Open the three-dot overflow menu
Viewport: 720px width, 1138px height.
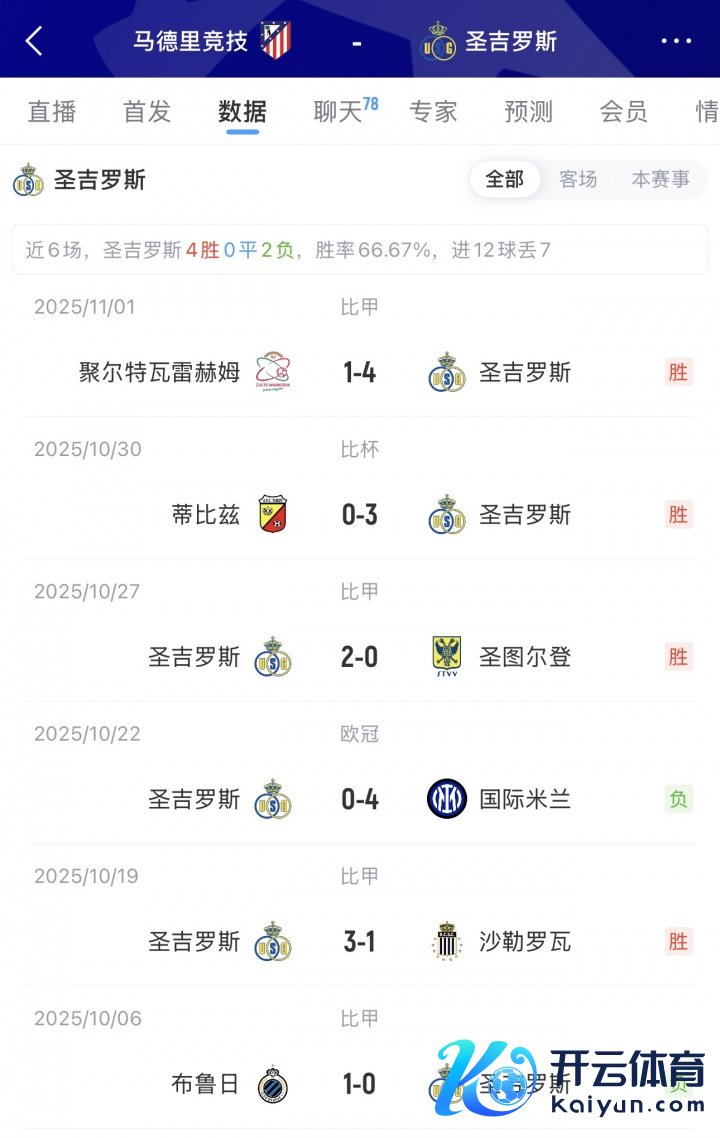pos(676,41)
